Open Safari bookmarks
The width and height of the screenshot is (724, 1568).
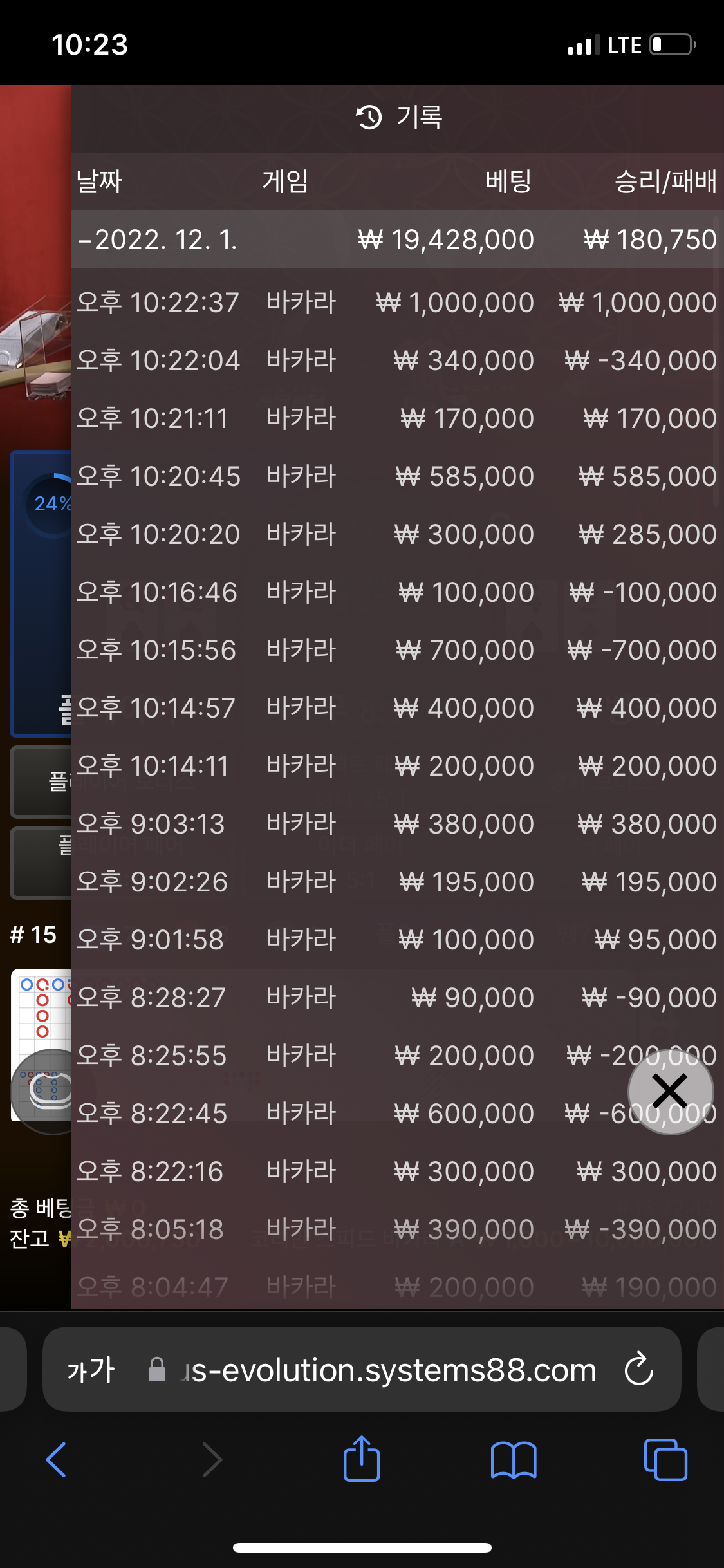point(514,1460)
